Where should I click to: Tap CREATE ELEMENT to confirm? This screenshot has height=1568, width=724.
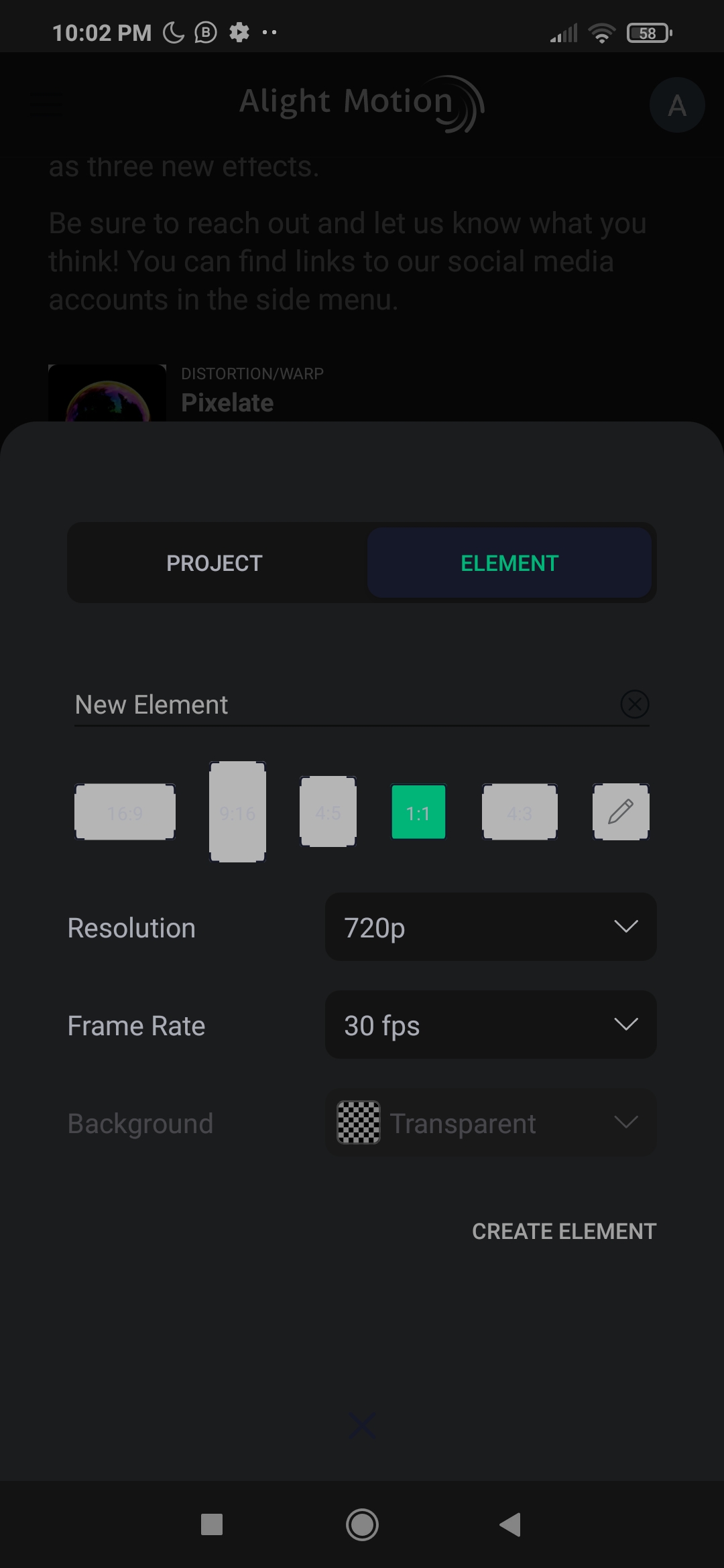(564, 1232)
